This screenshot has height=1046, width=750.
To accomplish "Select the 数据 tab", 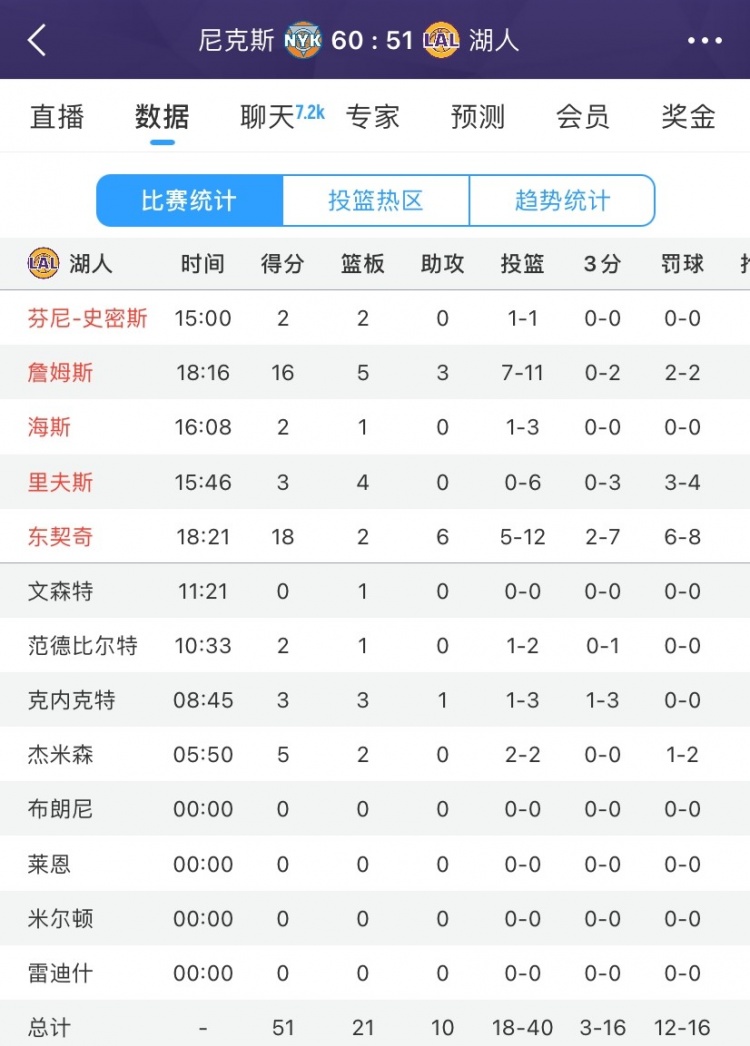I will [162, 117].
